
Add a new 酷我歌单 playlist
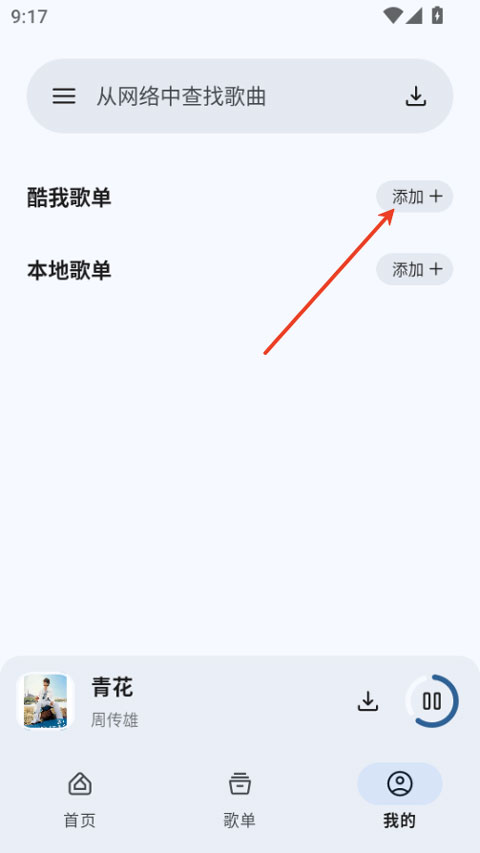click(415, 196)
